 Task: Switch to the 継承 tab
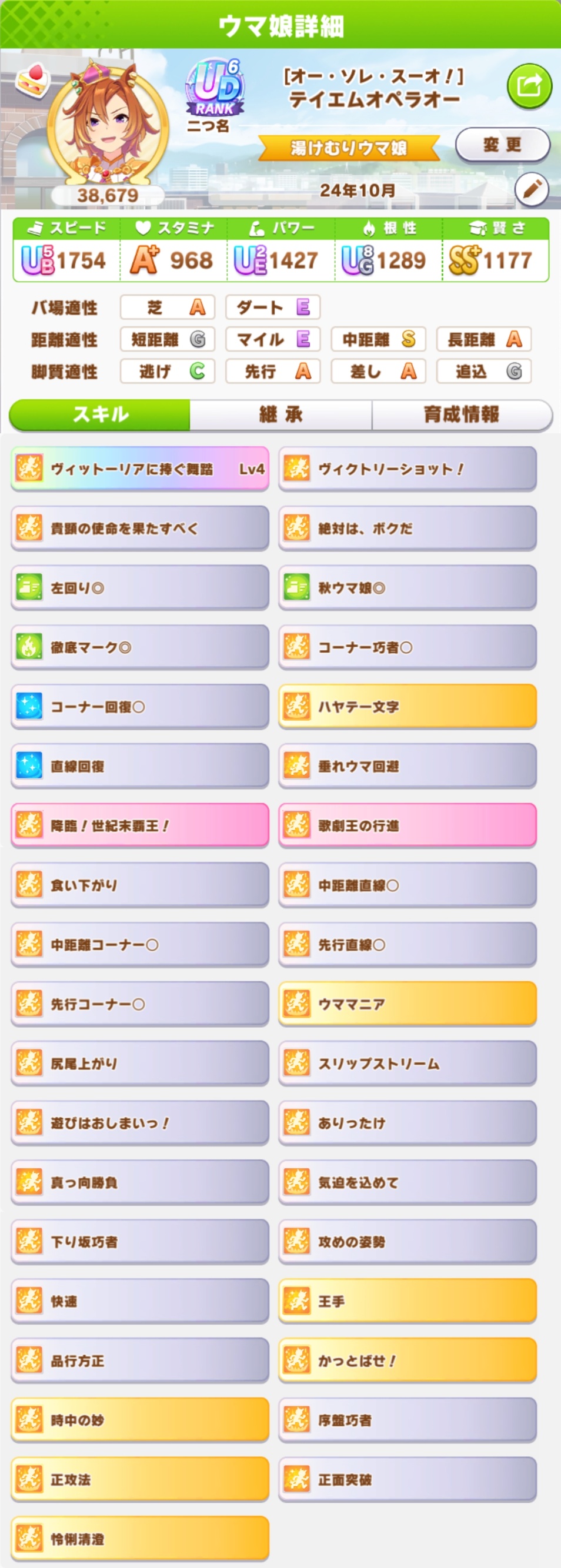tap(280, 415)
